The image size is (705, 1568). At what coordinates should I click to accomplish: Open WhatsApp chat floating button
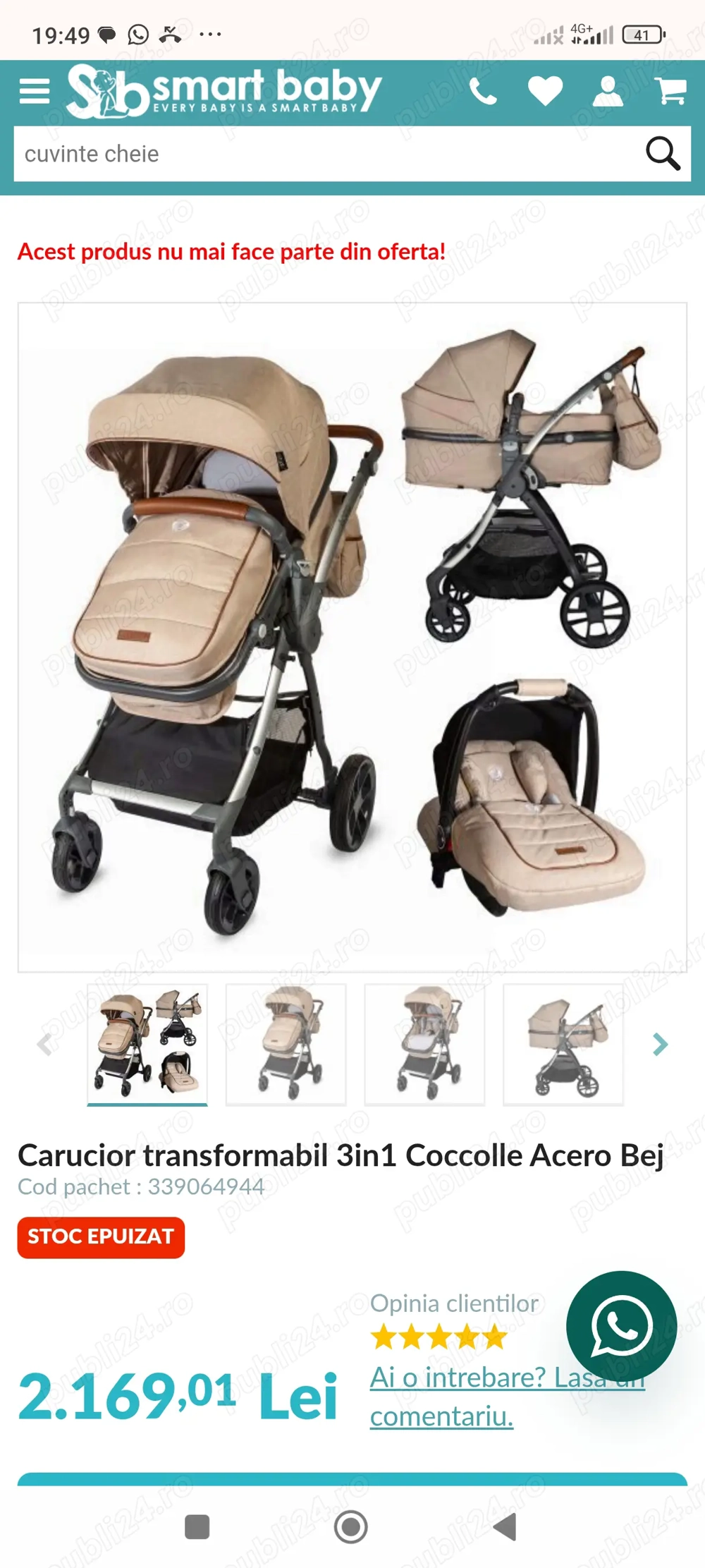[x=621, y=1327]
